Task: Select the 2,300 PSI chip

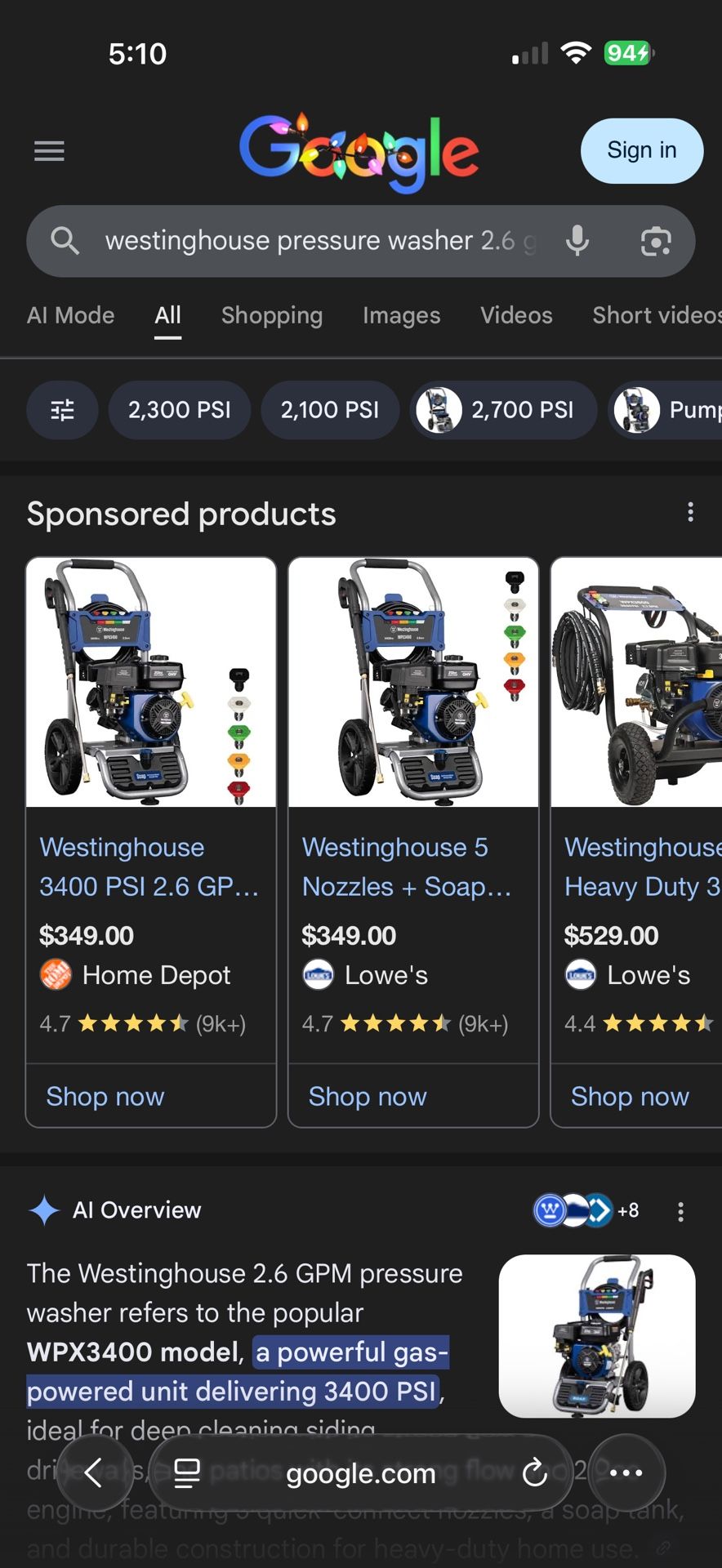Action: click(180, 410)
